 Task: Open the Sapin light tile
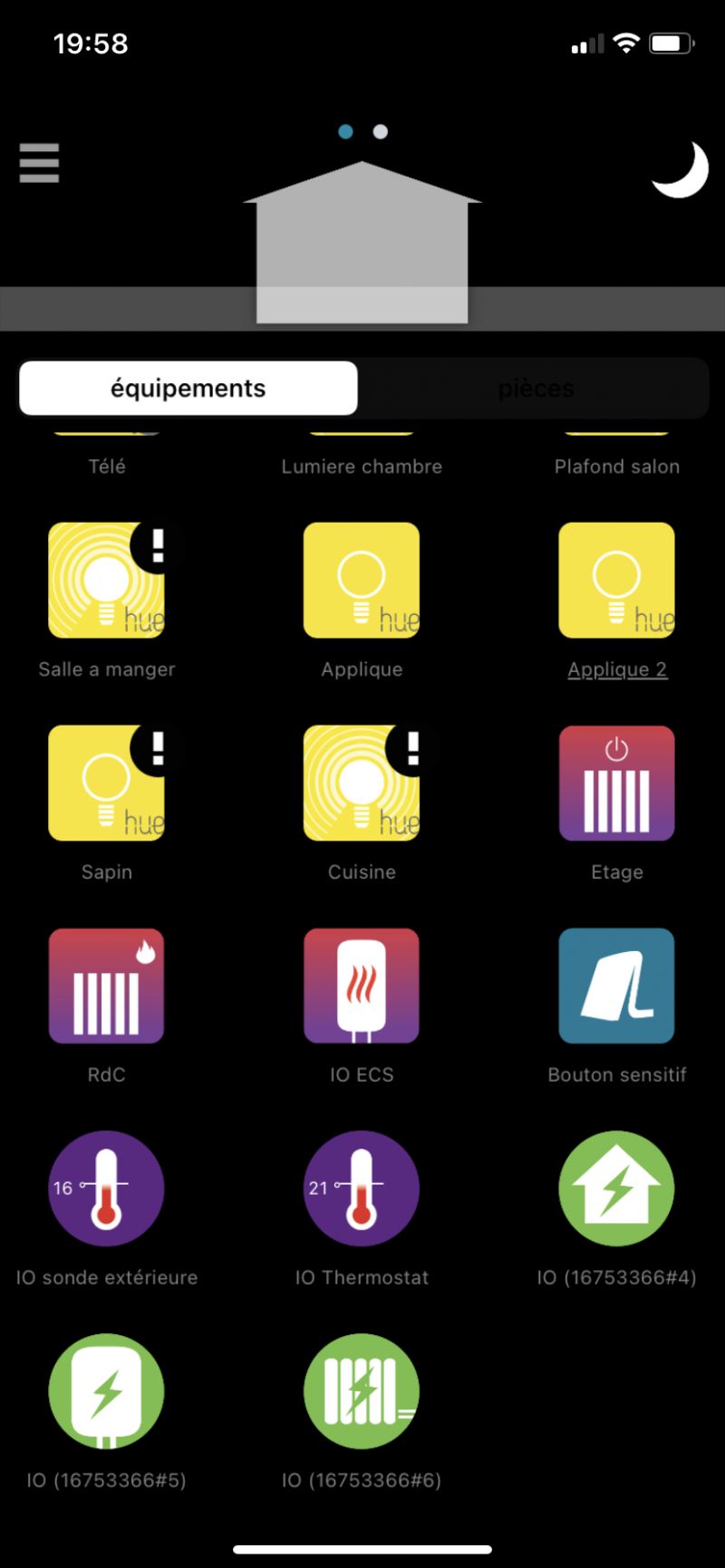point(106,784)
